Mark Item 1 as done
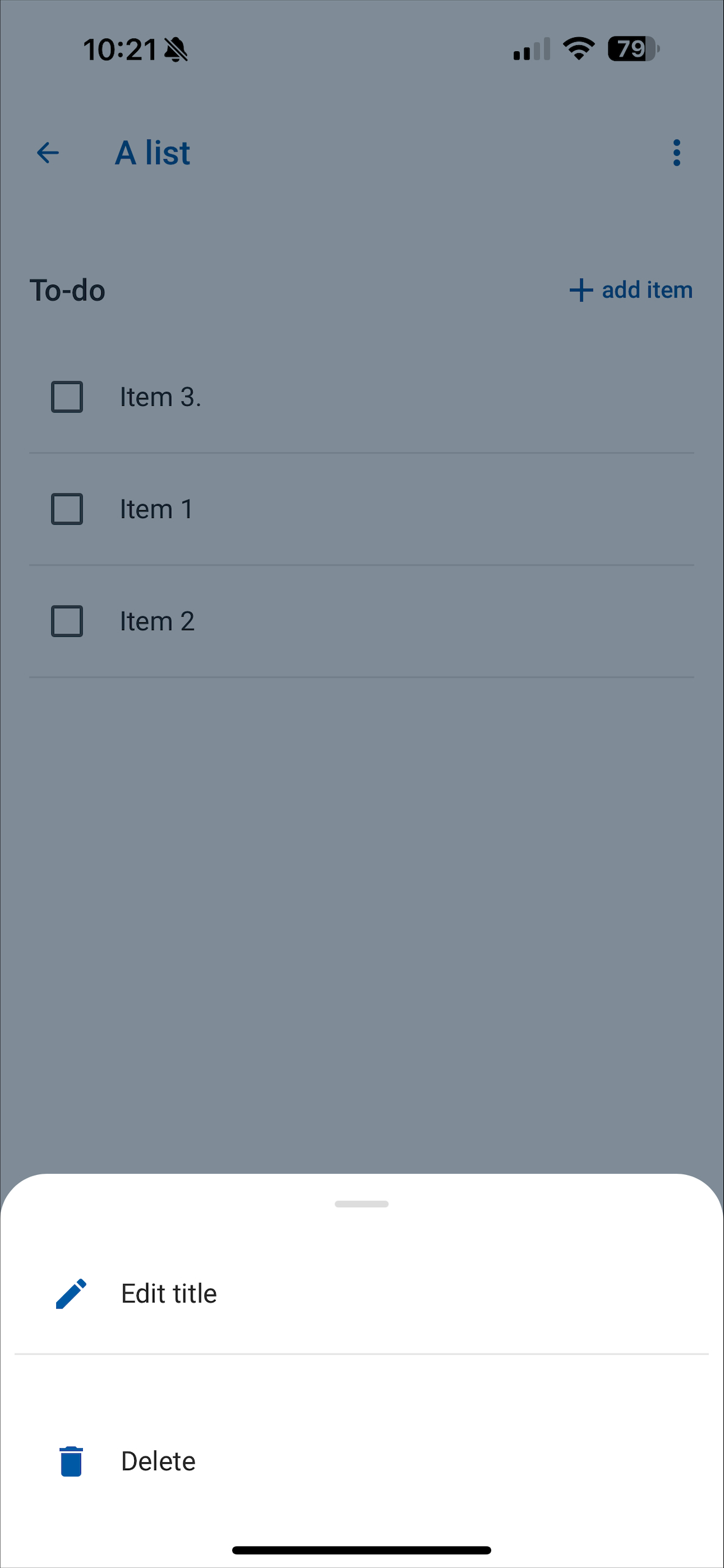Screen dimensions: 724x1568 click(67, 509)
